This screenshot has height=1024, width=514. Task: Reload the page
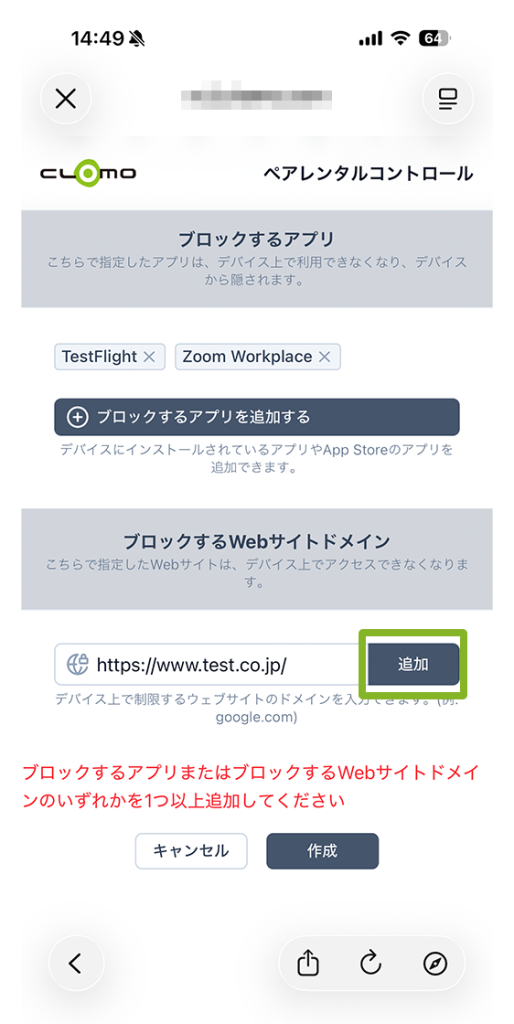point(370,963)
